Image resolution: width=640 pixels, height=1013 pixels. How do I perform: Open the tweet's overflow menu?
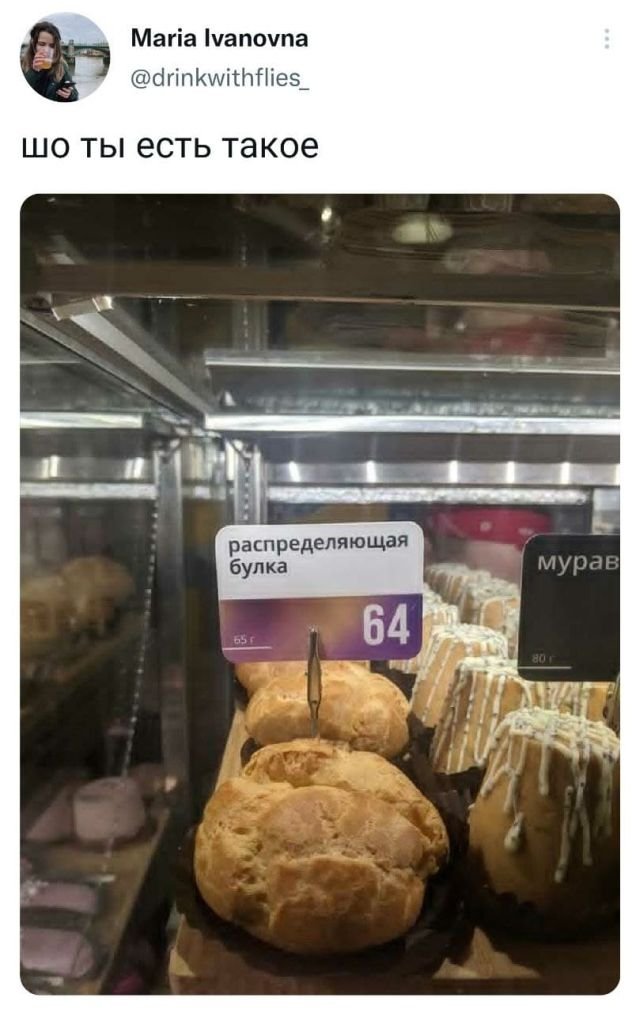606,40
